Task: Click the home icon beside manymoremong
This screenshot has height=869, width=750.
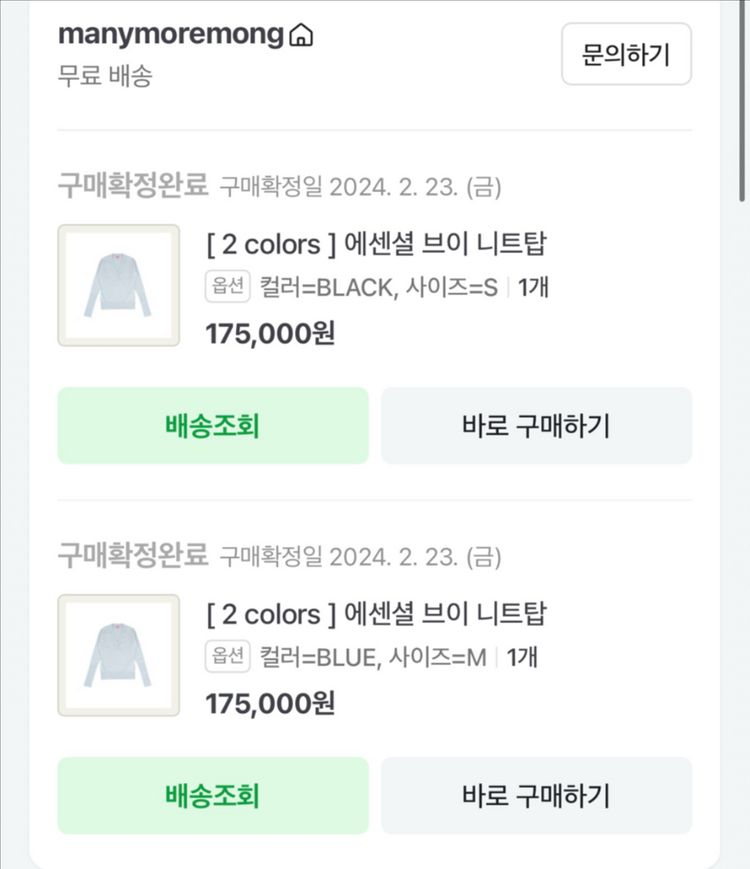Action: tap(302, 34)
